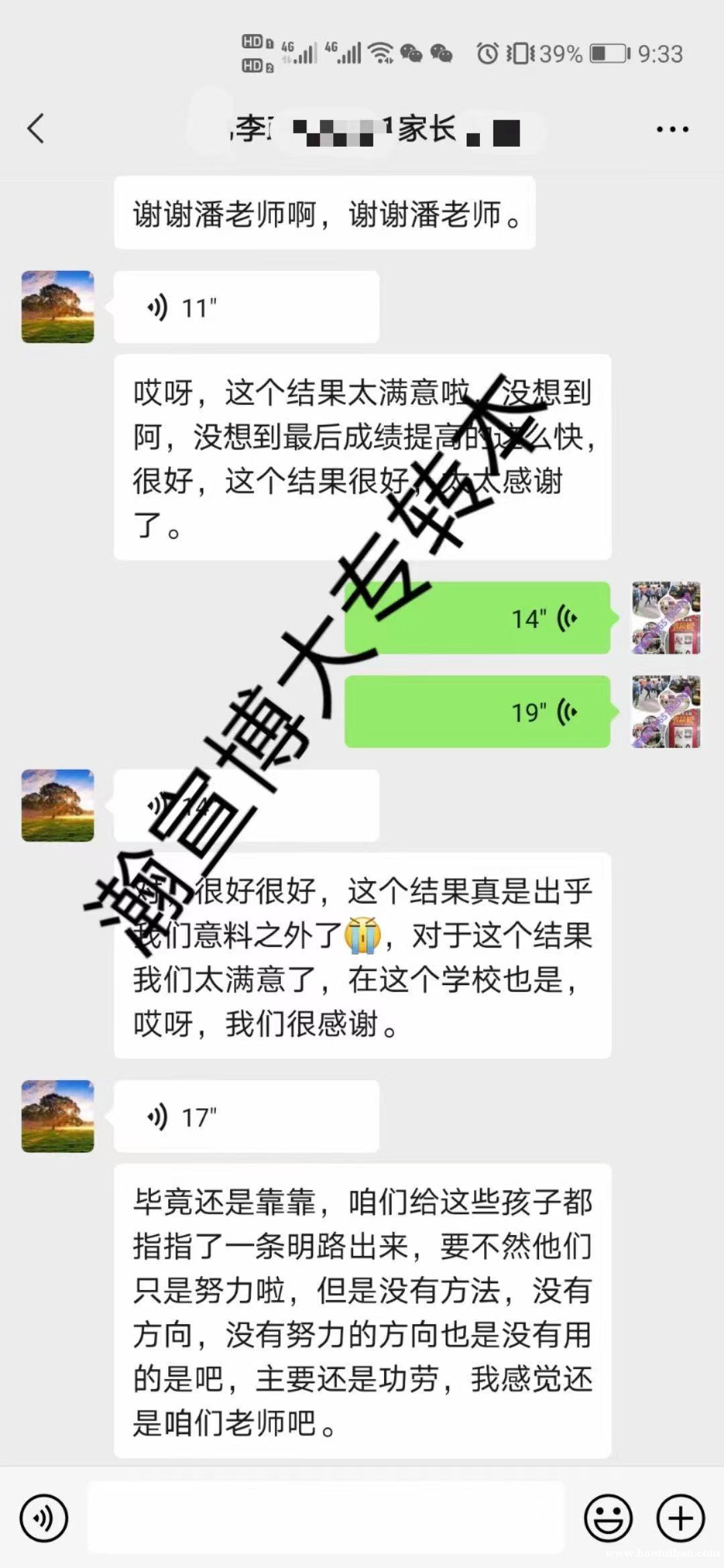Image resolution: width=724 pixels, height=1568 pixels.
Task: Tap the message text field
Action: pos(326,1518)
